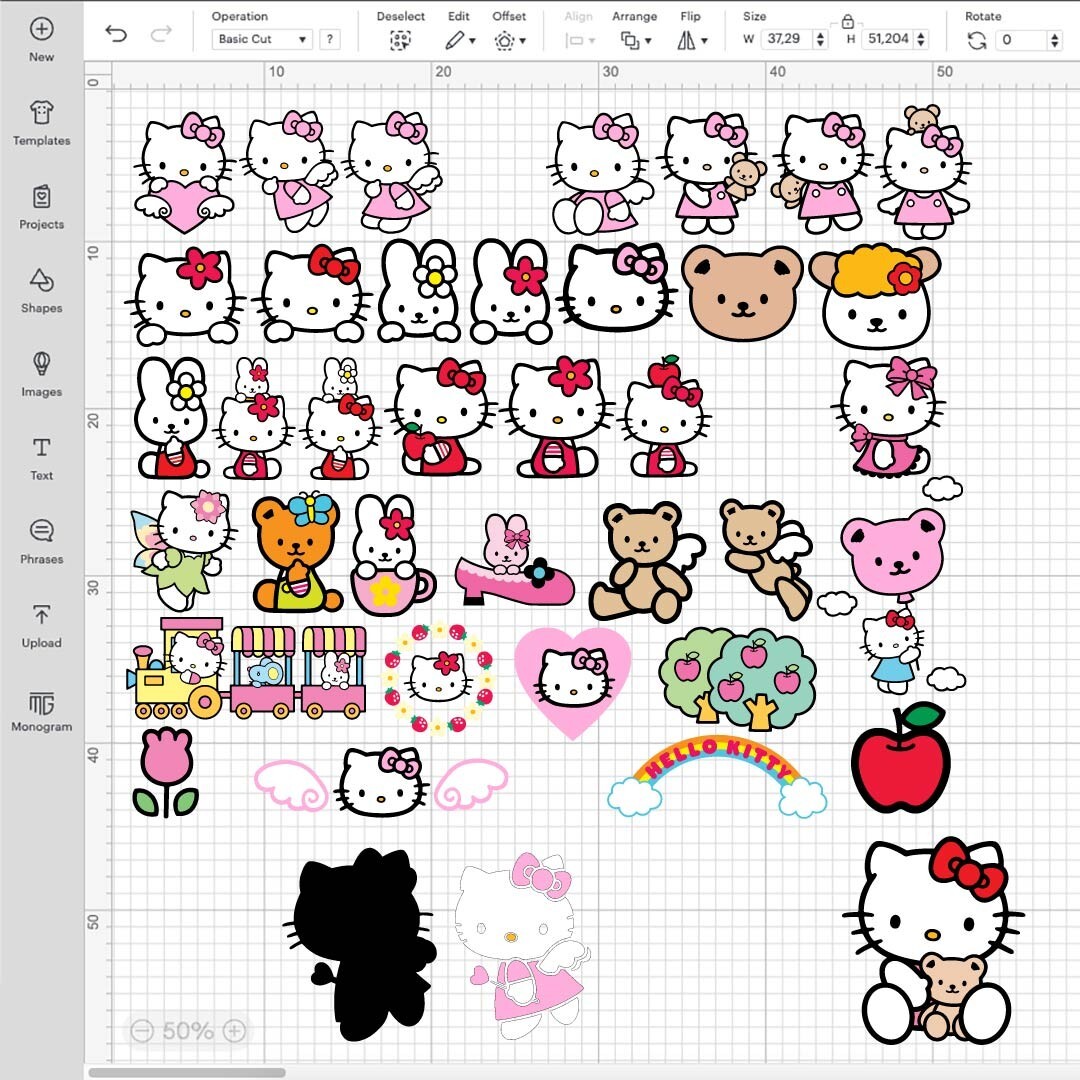Open the Upload panel

click(x=41, y=625)
